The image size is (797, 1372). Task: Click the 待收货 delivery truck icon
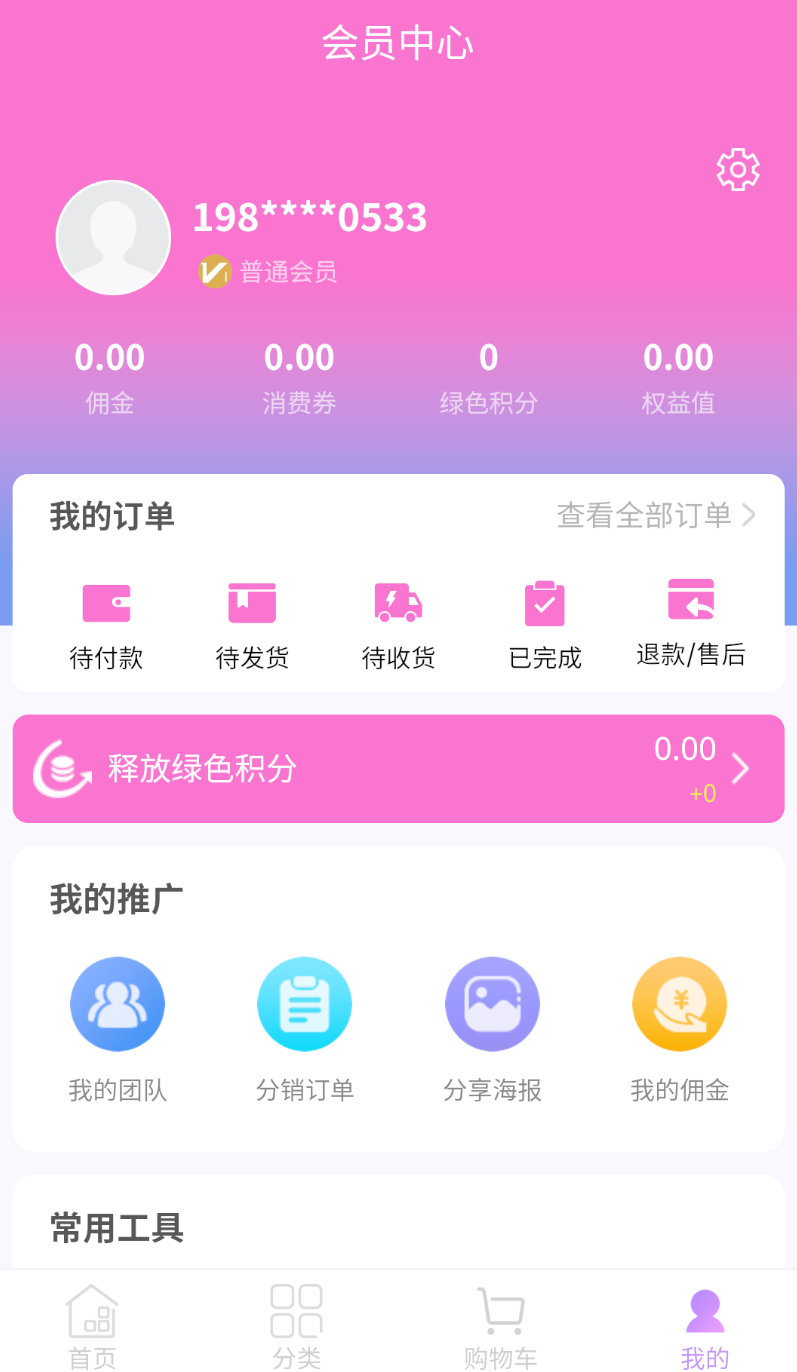coord(397,603)
